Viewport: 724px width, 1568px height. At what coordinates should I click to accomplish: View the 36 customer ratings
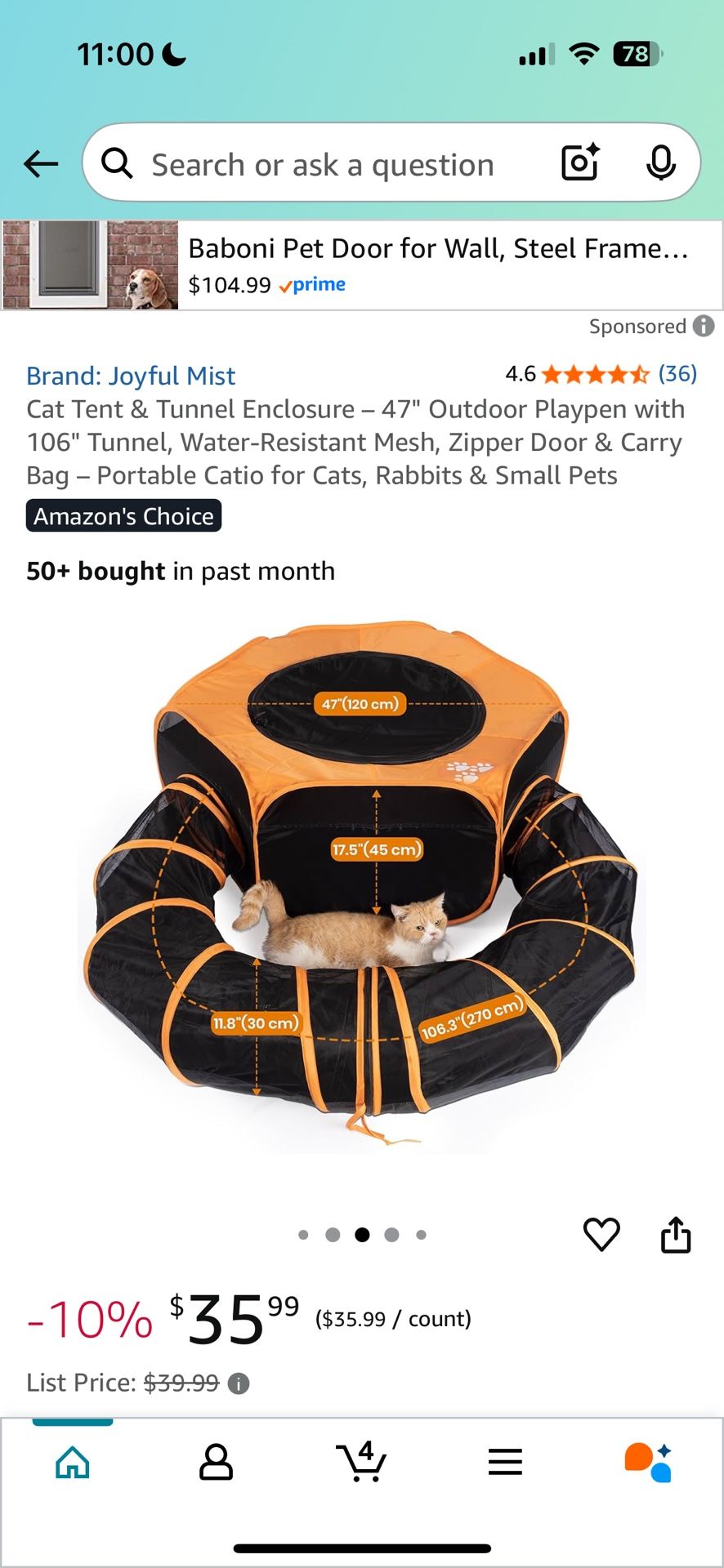tap(677, 374)
